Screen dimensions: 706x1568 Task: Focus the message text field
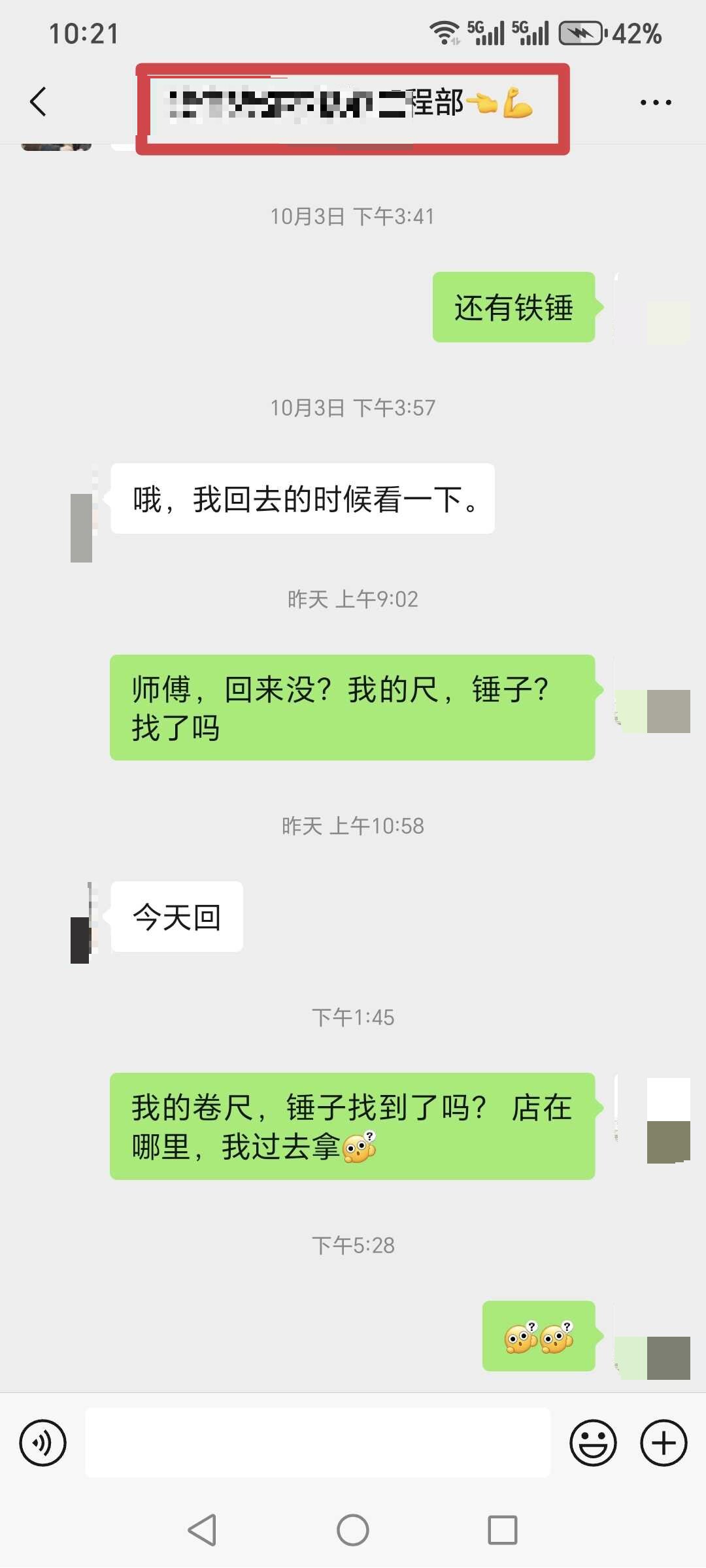tap(318, 1443)
